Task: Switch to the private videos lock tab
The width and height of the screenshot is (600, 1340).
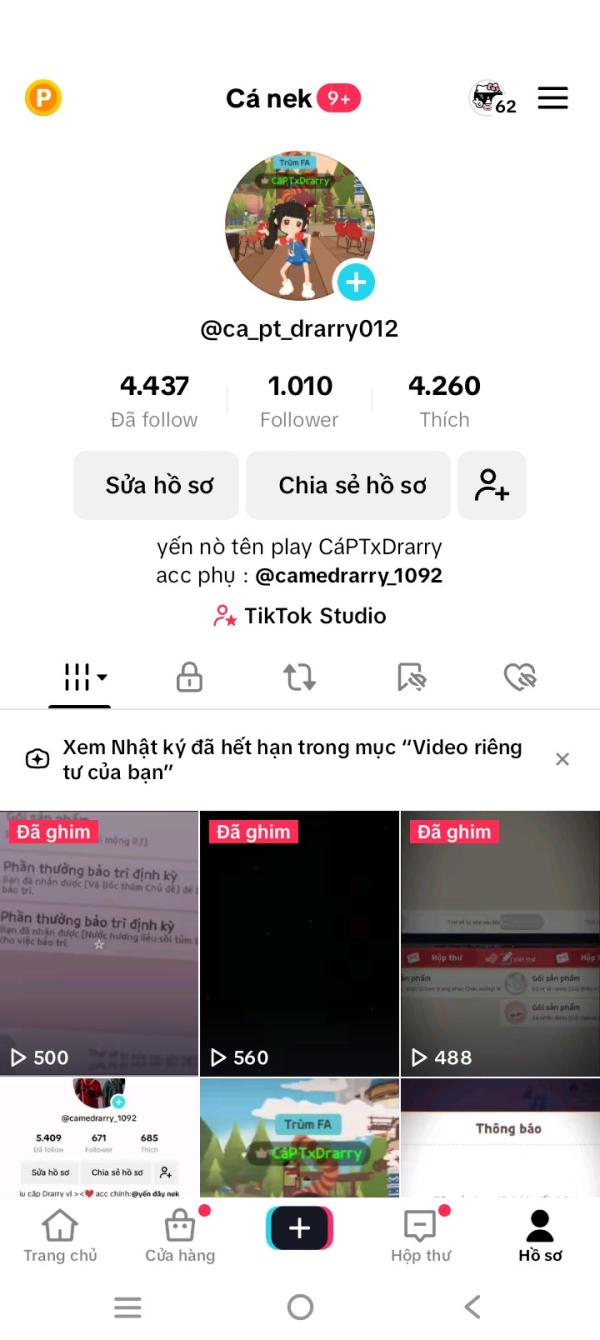Action: click(189, 678)
